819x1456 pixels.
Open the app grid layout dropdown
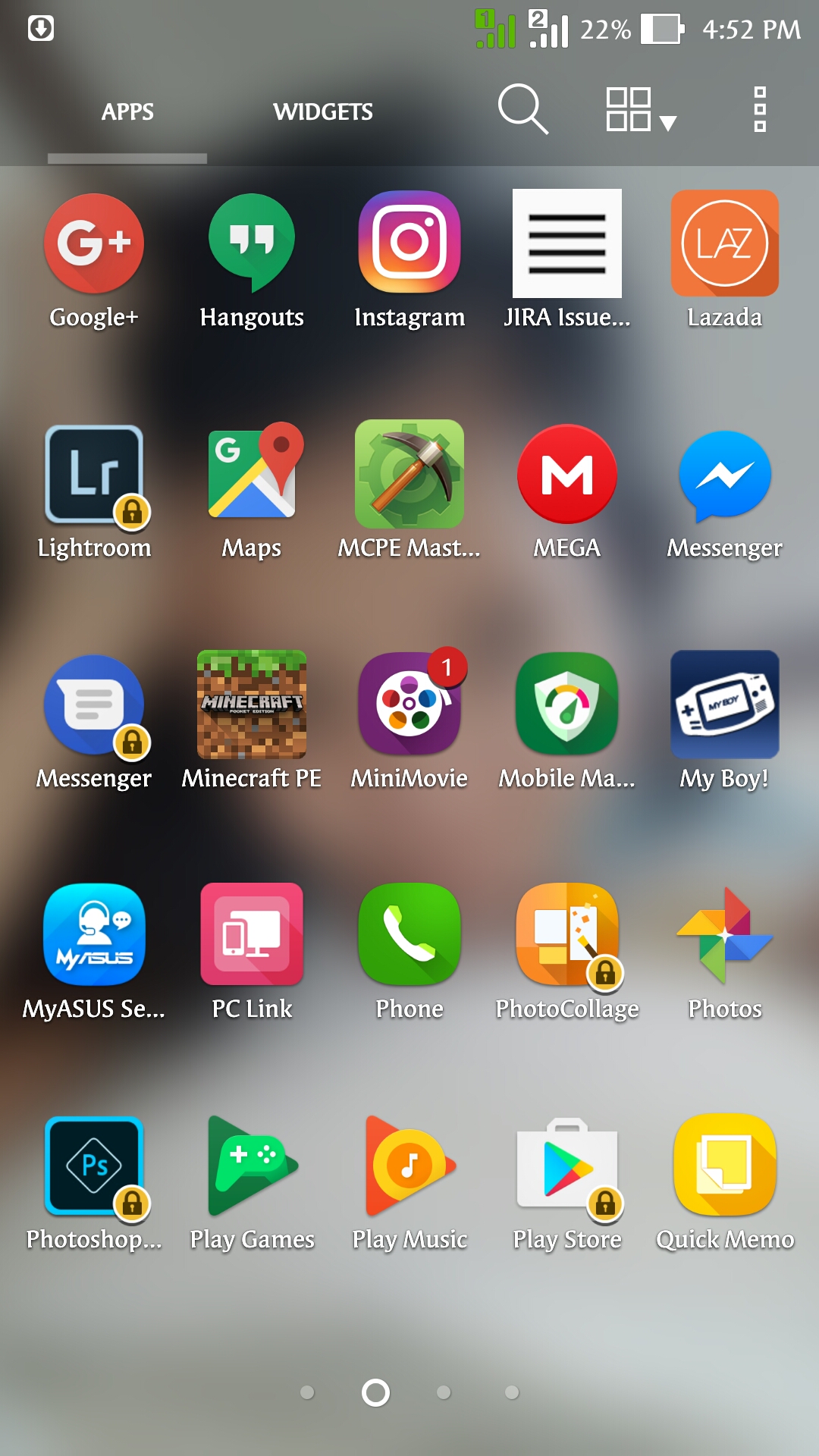click(x=639, y=110)
